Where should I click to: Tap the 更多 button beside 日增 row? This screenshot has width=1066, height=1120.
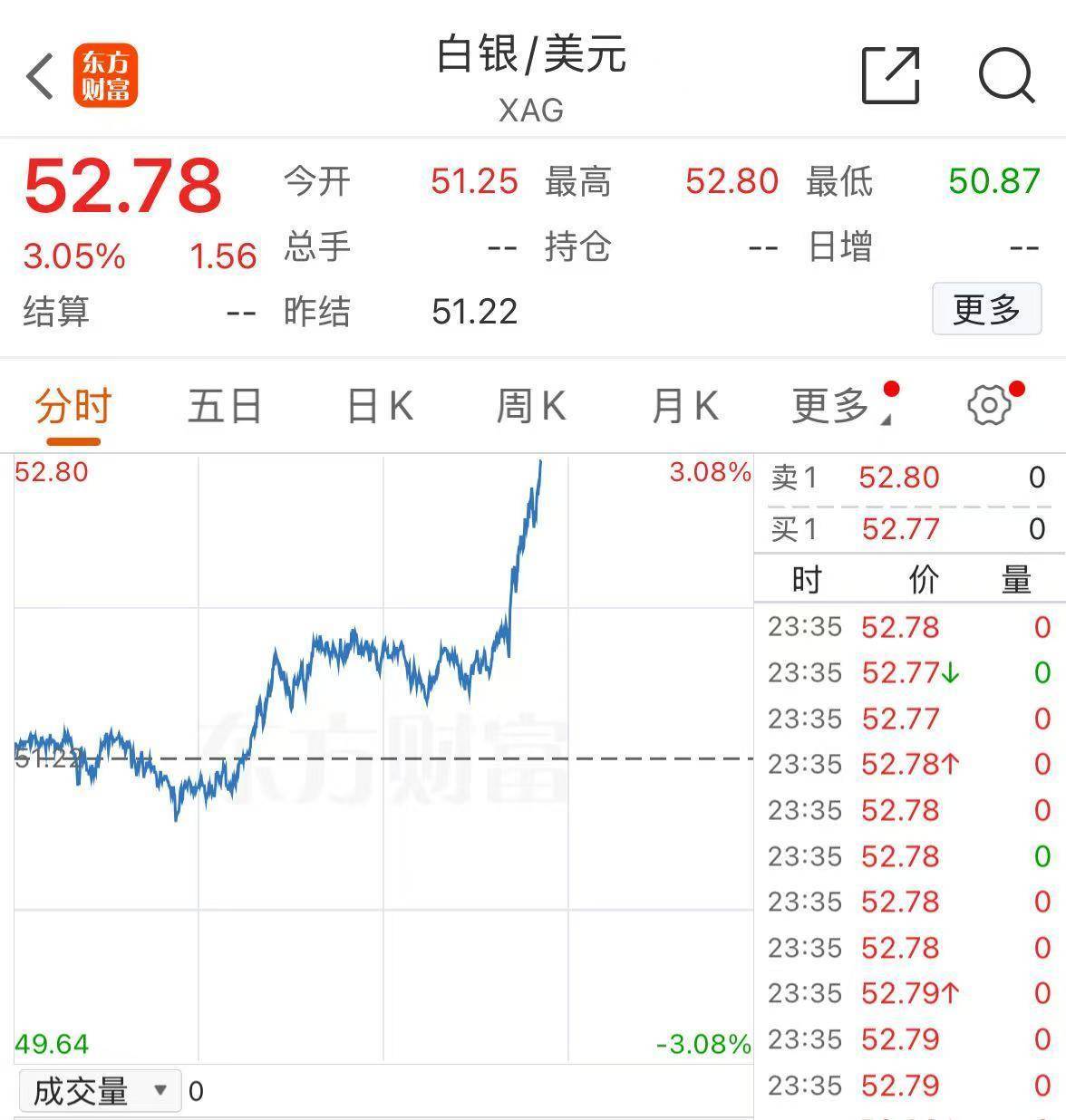coord(986,309)
